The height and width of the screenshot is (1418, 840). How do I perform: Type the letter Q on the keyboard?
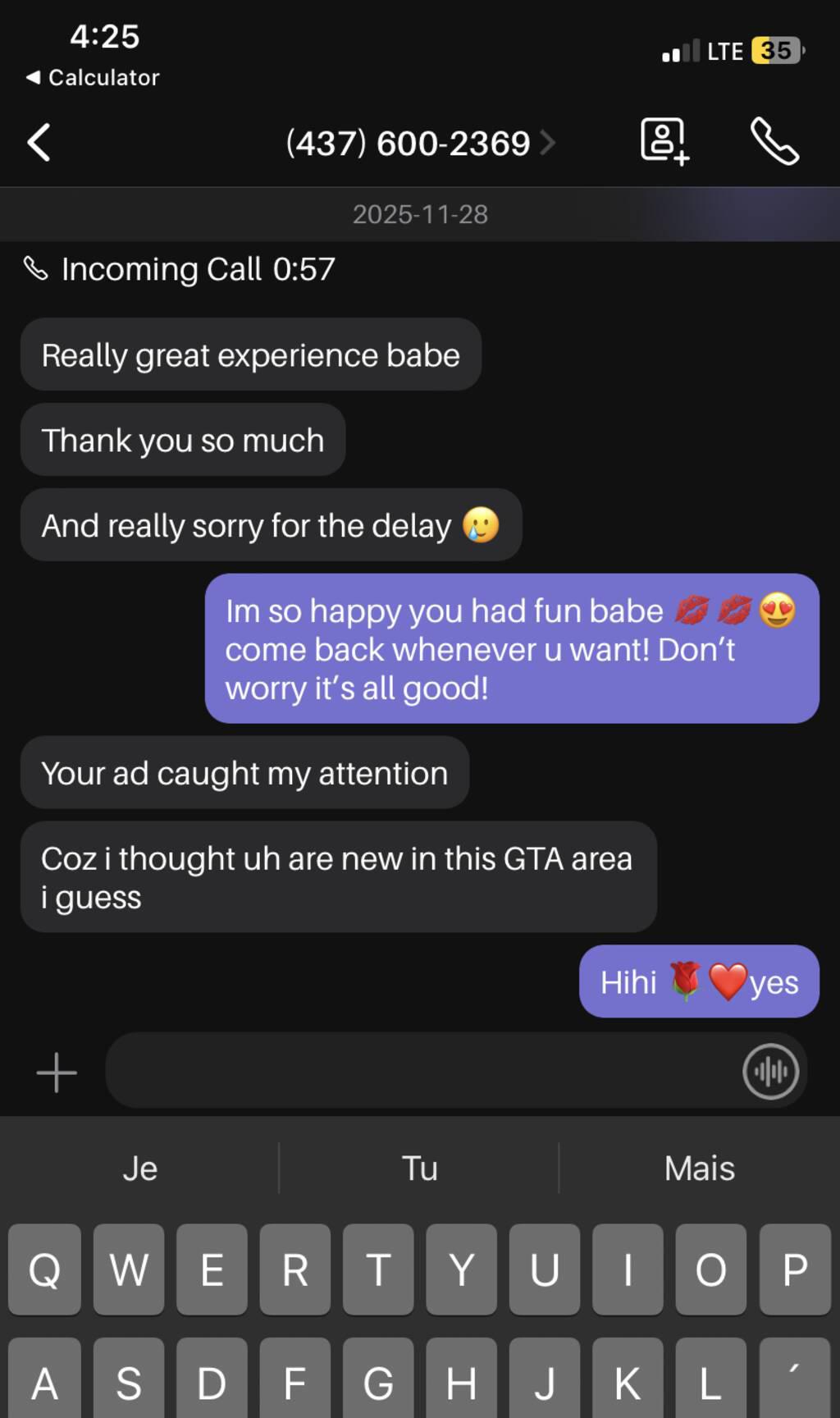[44, 1269]
